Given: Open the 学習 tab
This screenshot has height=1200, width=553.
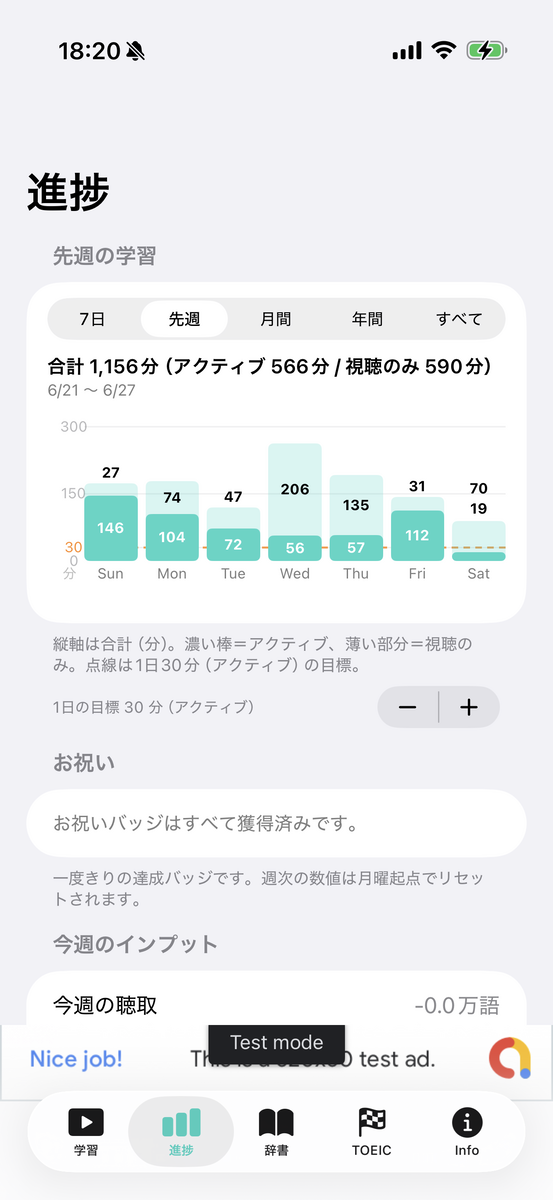Looking at the screenshot, I should click(86, 1132).
